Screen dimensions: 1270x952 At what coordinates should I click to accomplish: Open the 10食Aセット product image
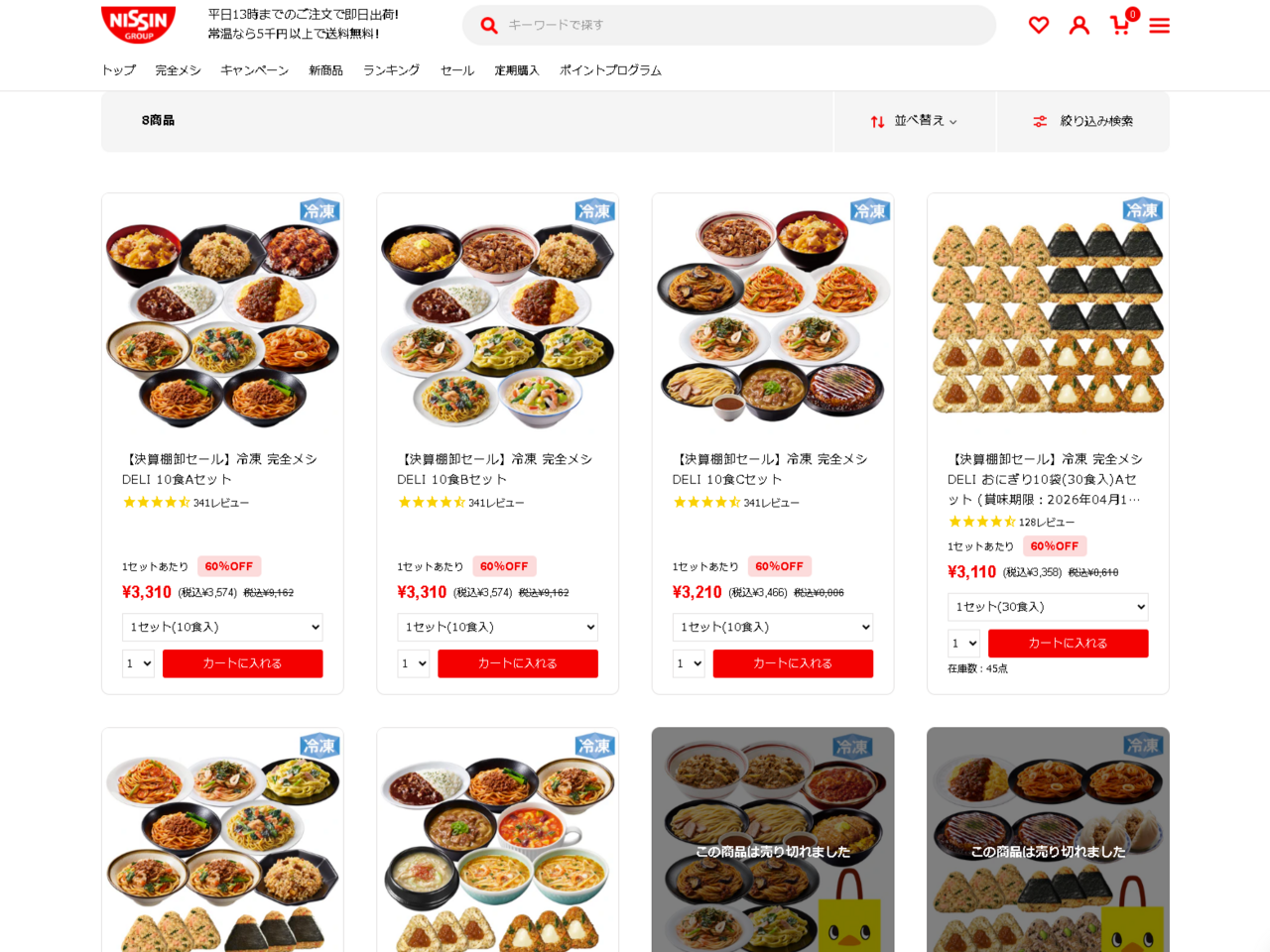point(222,317)
